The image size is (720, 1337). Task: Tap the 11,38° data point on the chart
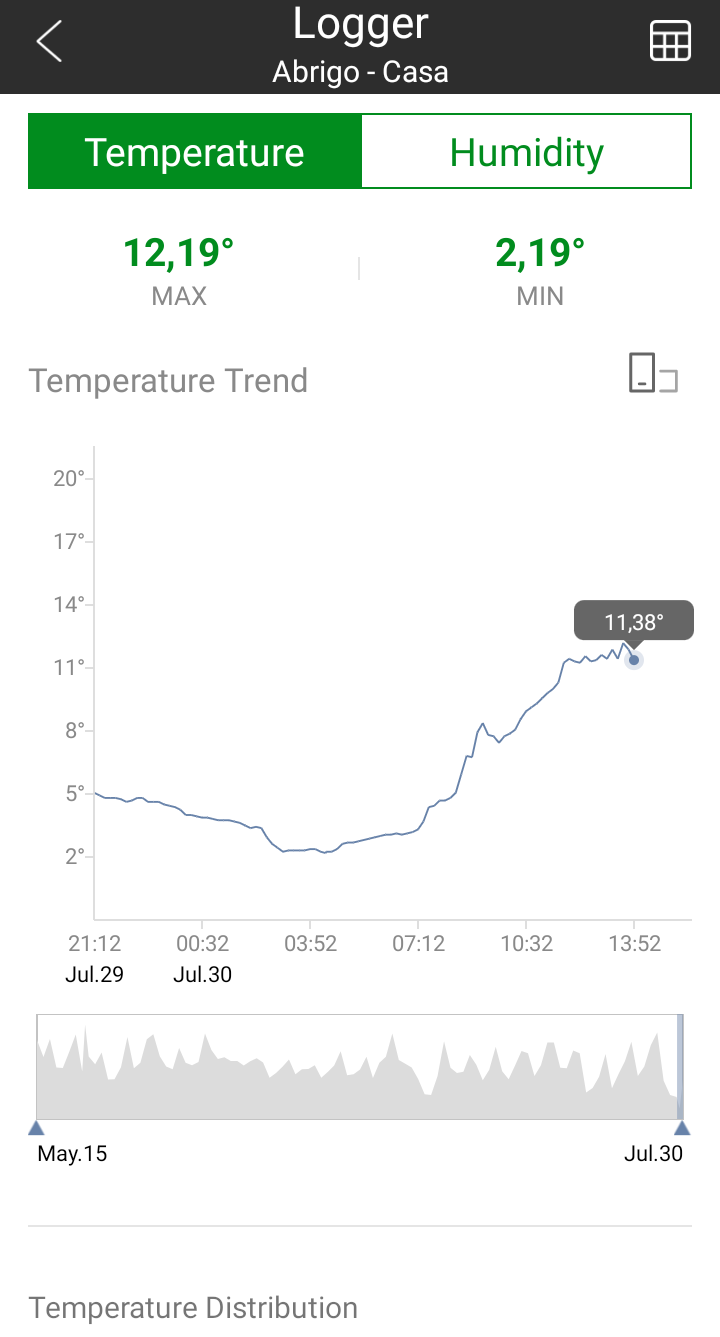click(x=633, y=660)
